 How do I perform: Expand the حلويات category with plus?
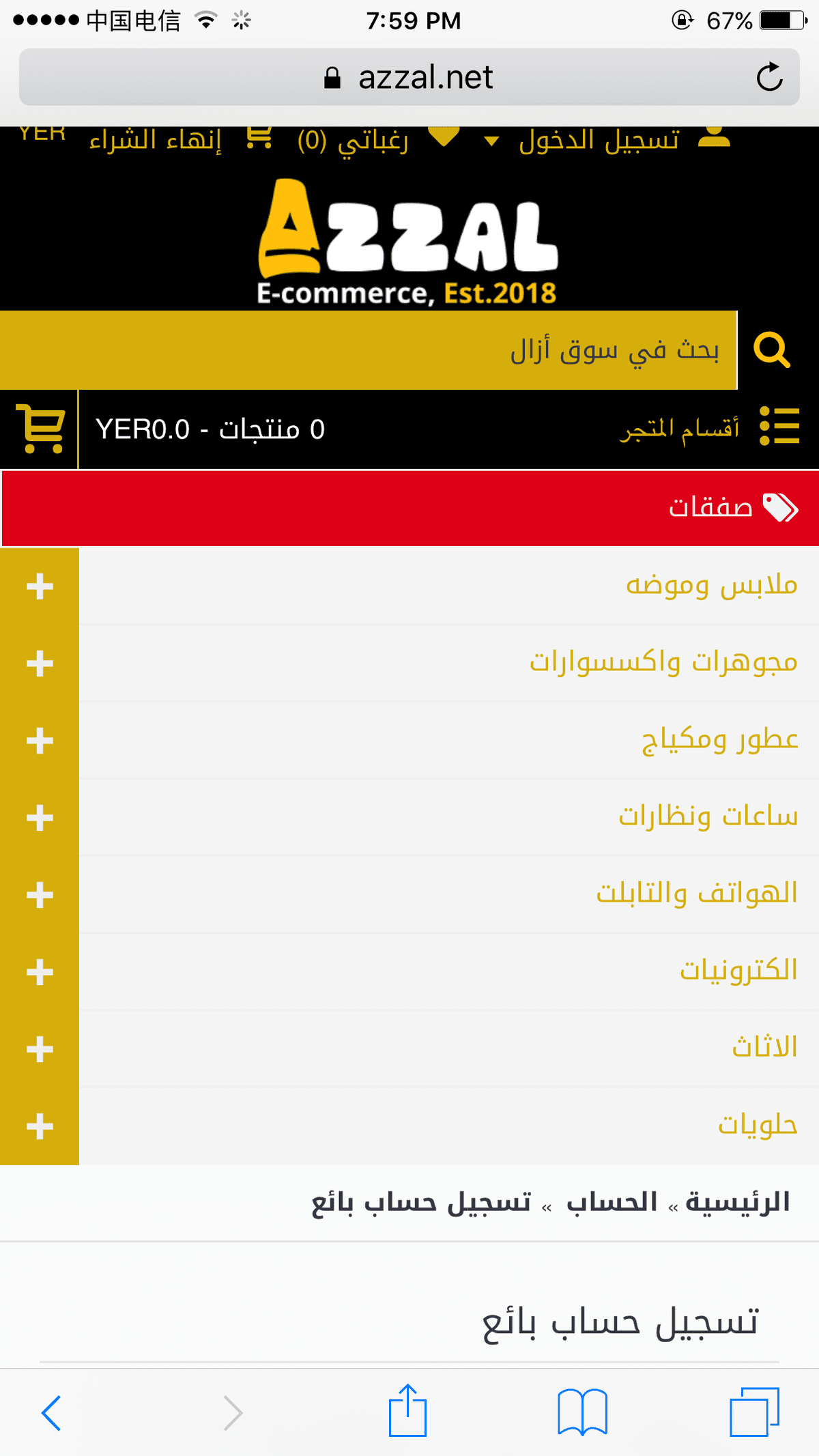[x=40, y=1124]
